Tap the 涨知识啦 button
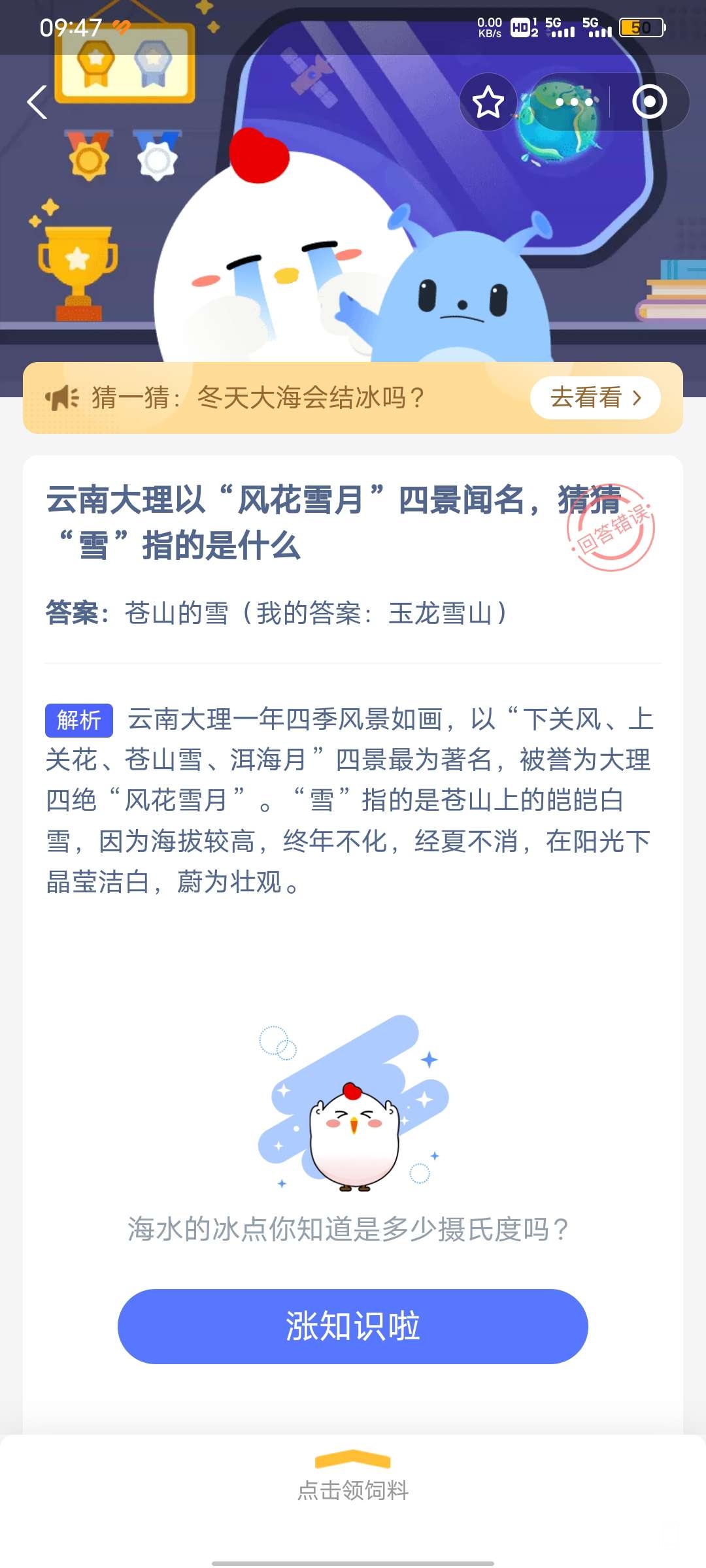This screenshot has width=706, height=1568. point(353,1326)
